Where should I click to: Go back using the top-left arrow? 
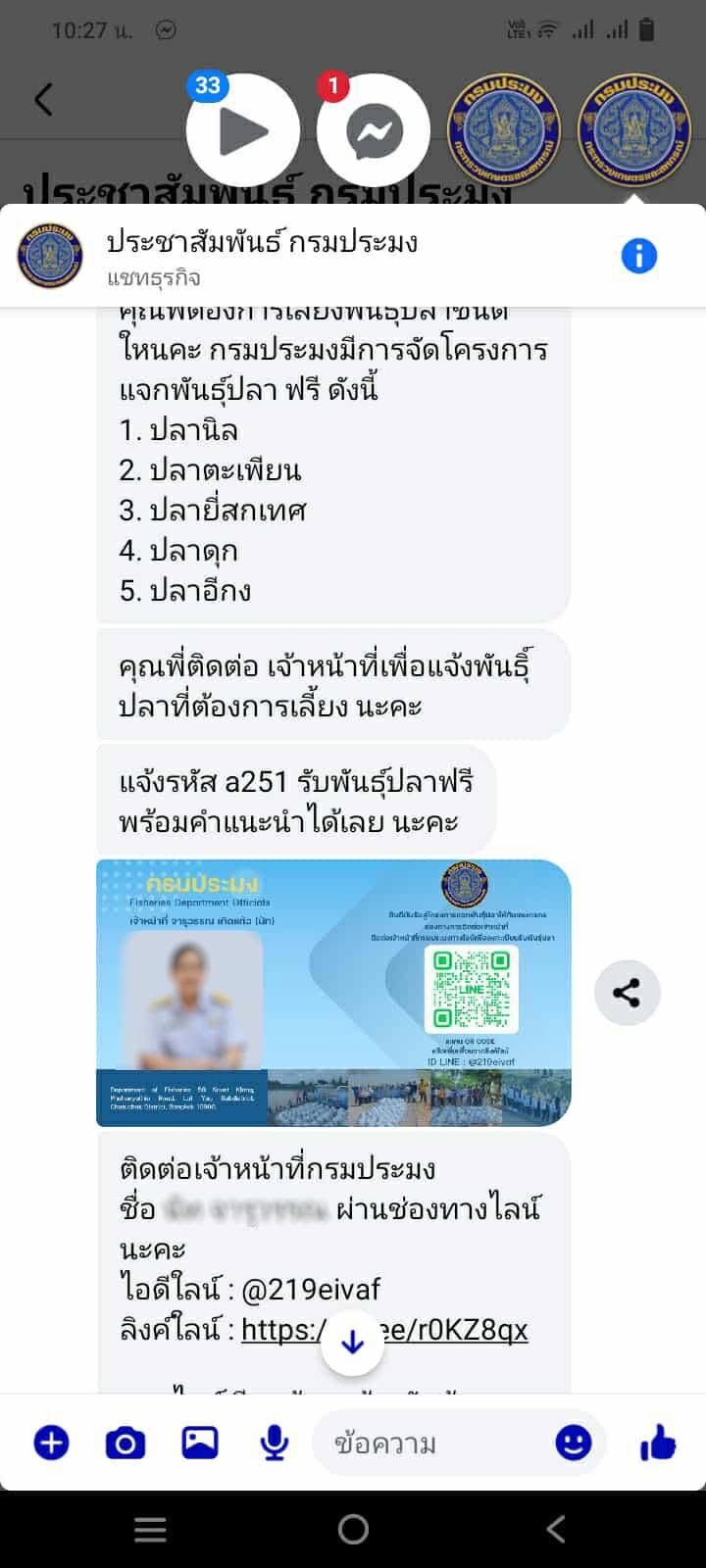point(44,99)
